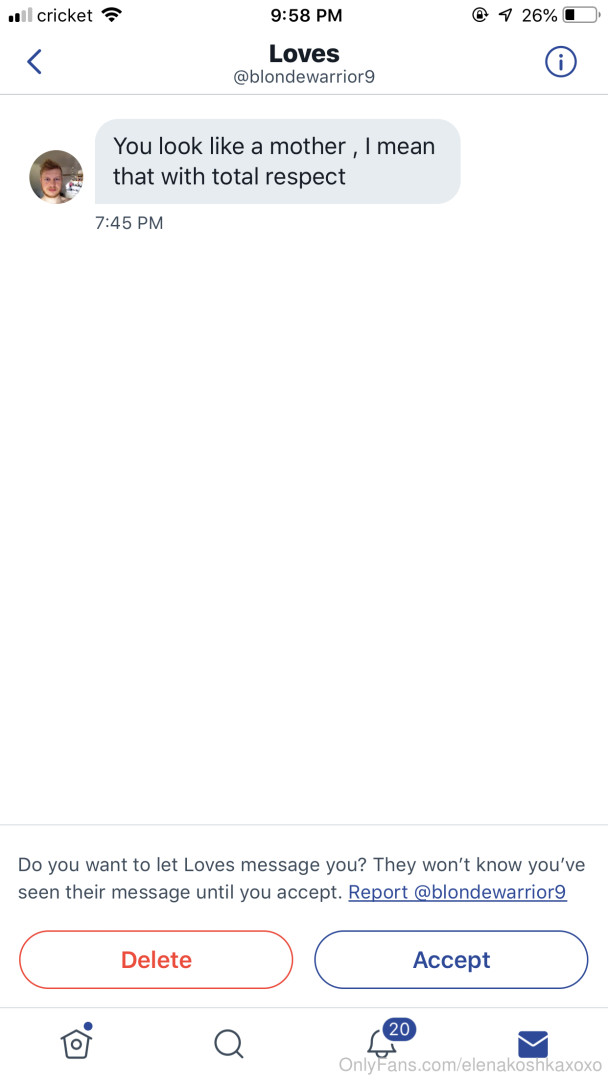Open conversation info for Loves

(x=560, y=62)
